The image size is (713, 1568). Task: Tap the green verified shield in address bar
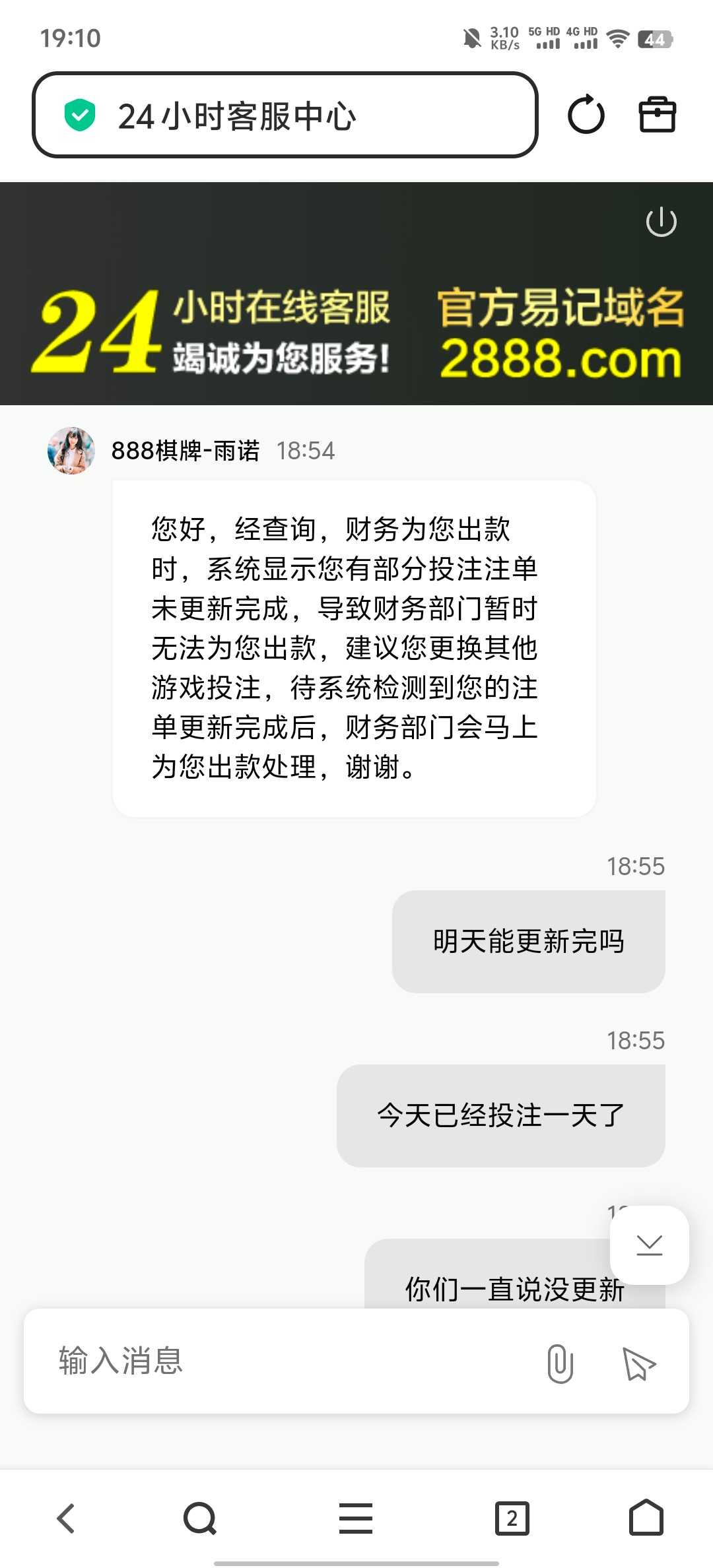coord(79,114)
